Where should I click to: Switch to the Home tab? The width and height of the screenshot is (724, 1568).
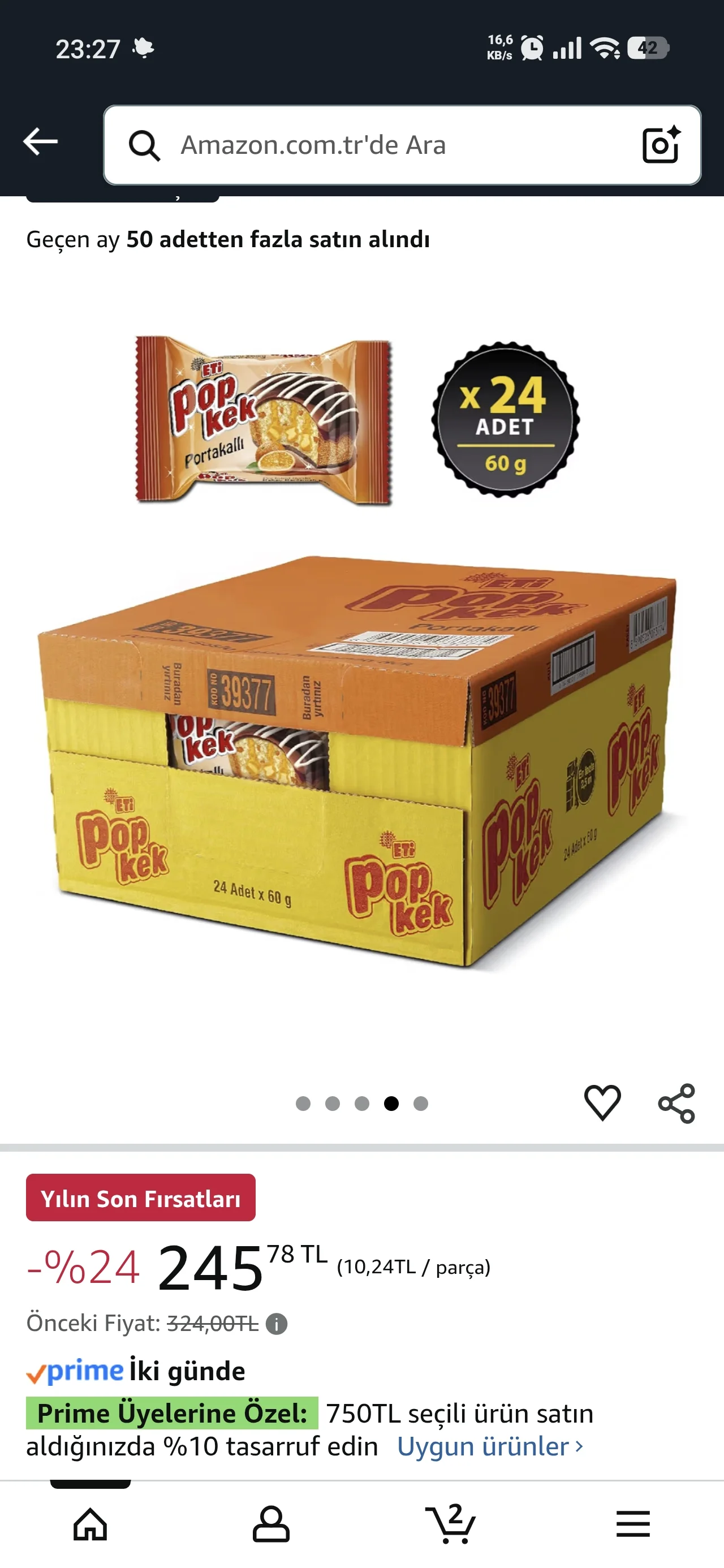90,1524
